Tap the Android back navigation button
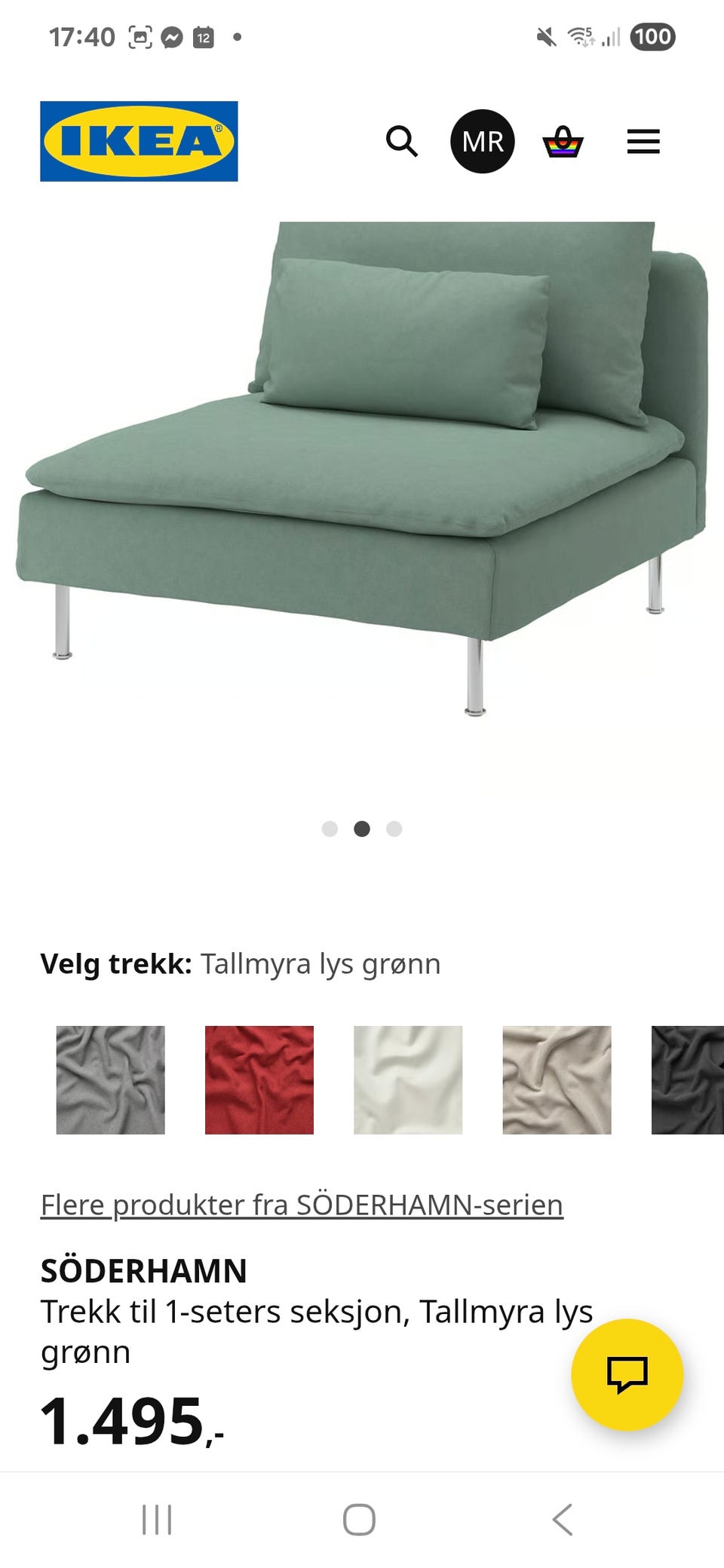Screen dimensions: 724x1568 point(561,1520)
